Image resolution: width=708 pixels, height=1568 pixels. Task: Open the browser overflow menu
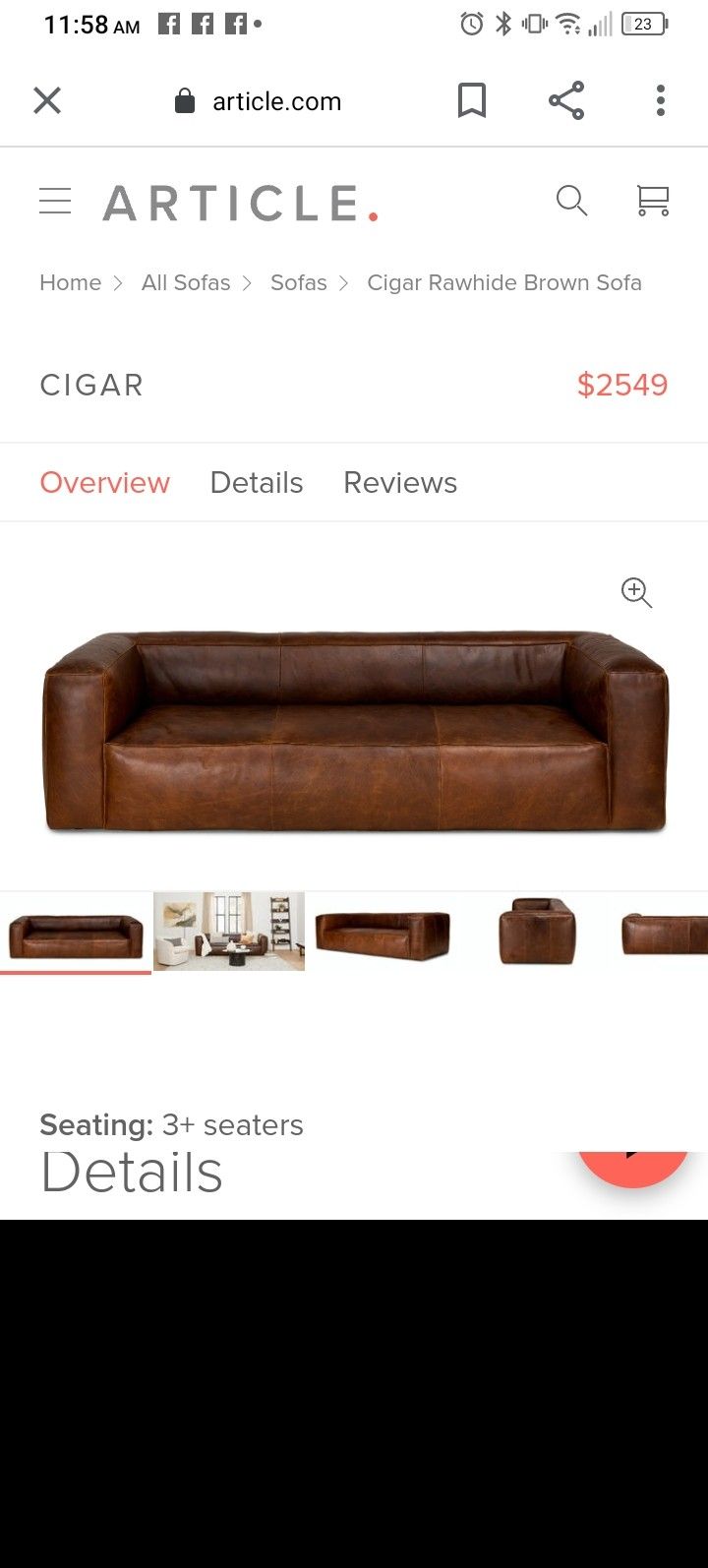tap(660, 99)
